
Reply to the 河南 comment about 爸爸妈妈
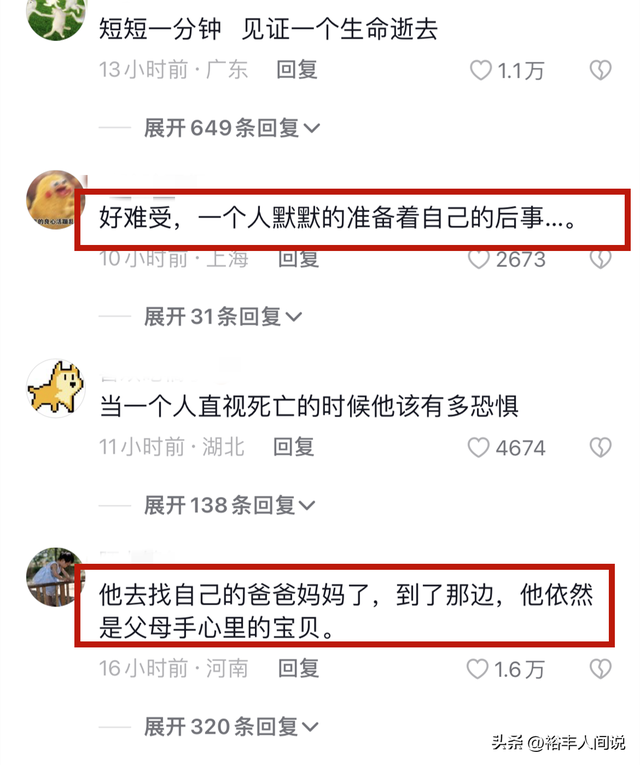pyautogui.click(x=297, y=667)
